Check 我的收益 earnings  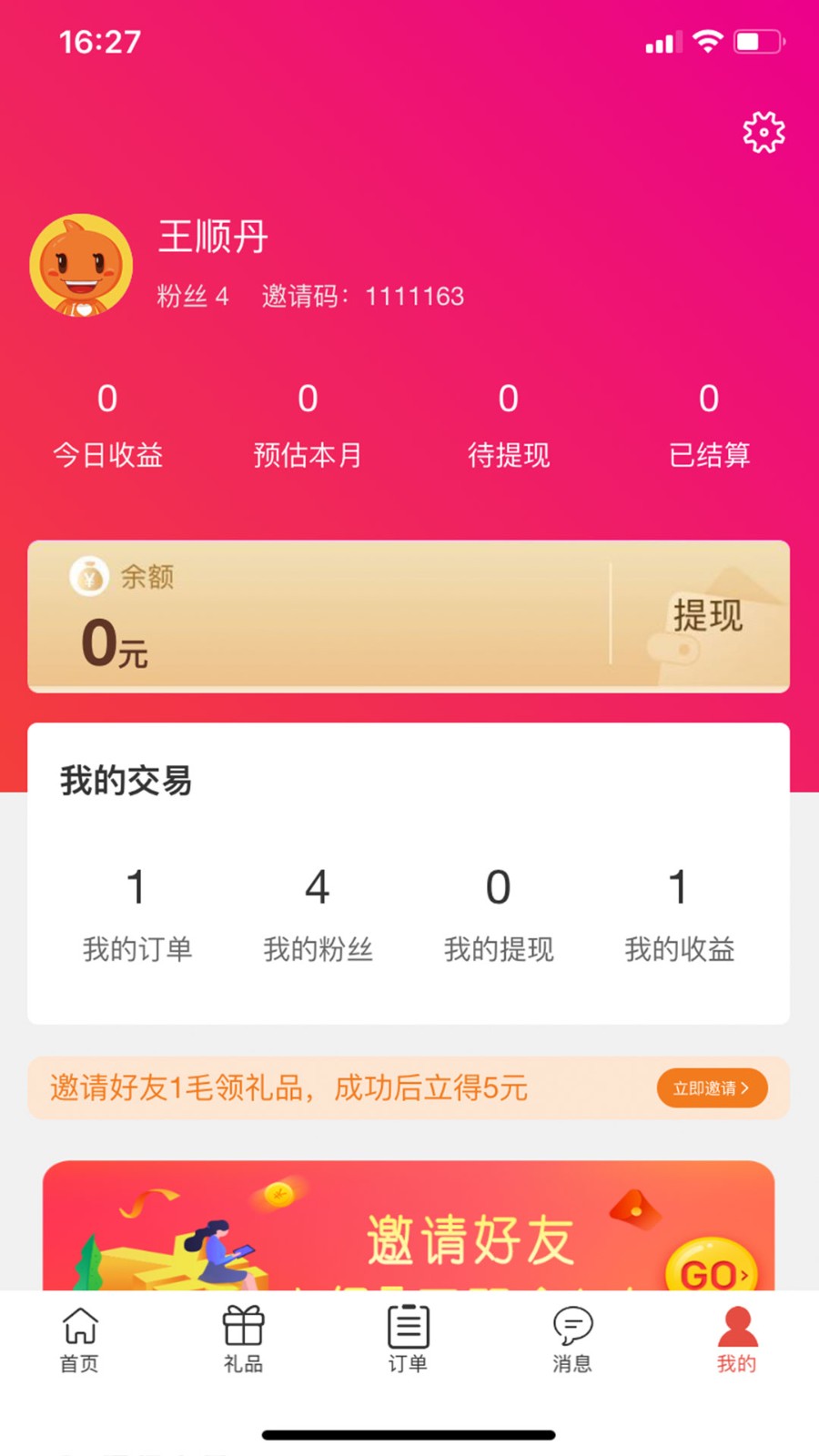pyautogui.click(x=679, y=915)
